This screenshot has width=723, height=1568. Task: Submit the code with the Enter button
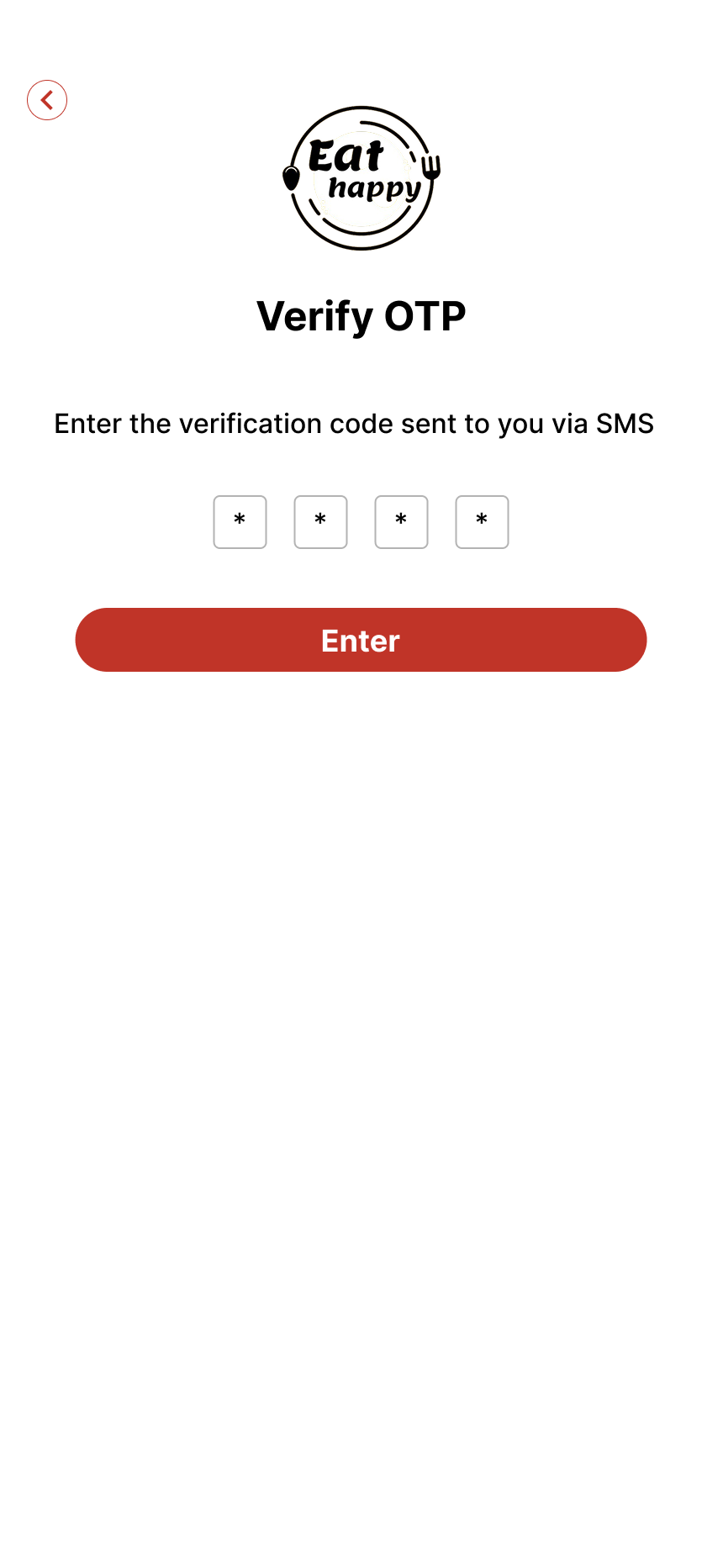pyautogui.click(x=361, y=640)
